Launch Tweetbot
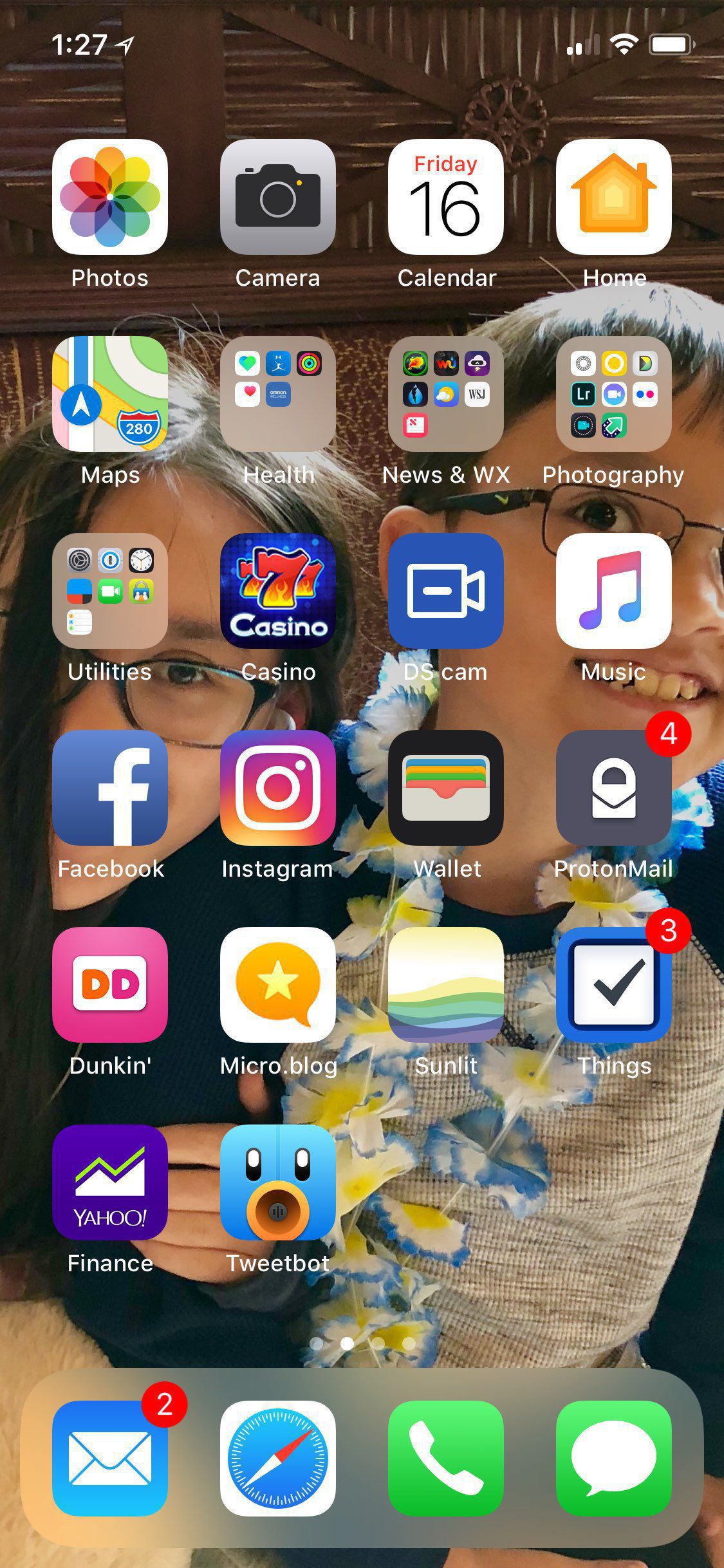This screenshot has width=724, height=1568. [278, 1182]
